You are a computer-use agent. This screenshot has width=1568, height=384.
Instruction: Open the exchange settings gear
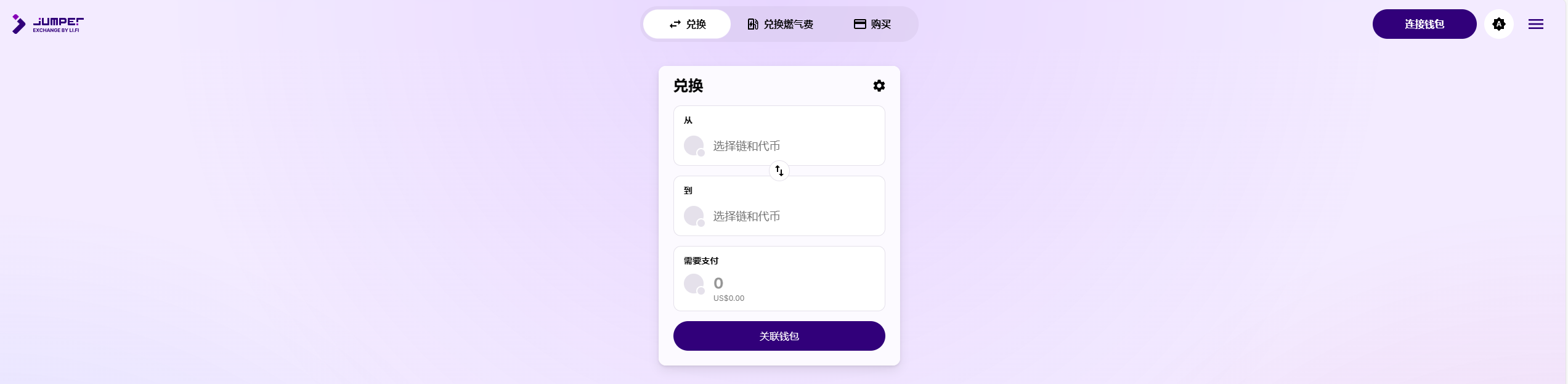point(879,86)
